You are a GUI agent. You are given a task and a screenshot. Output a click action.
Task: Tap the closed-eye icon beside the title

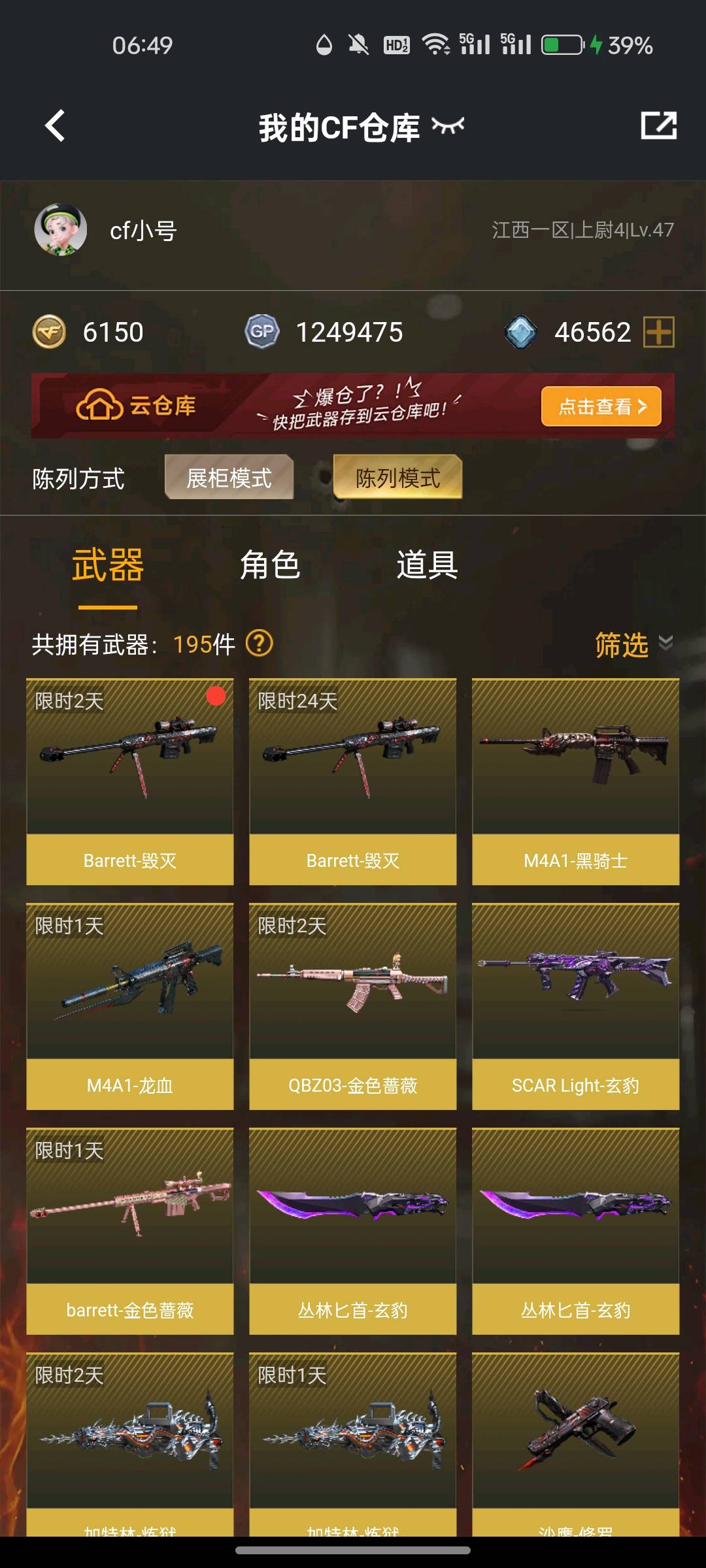point(448,125)
